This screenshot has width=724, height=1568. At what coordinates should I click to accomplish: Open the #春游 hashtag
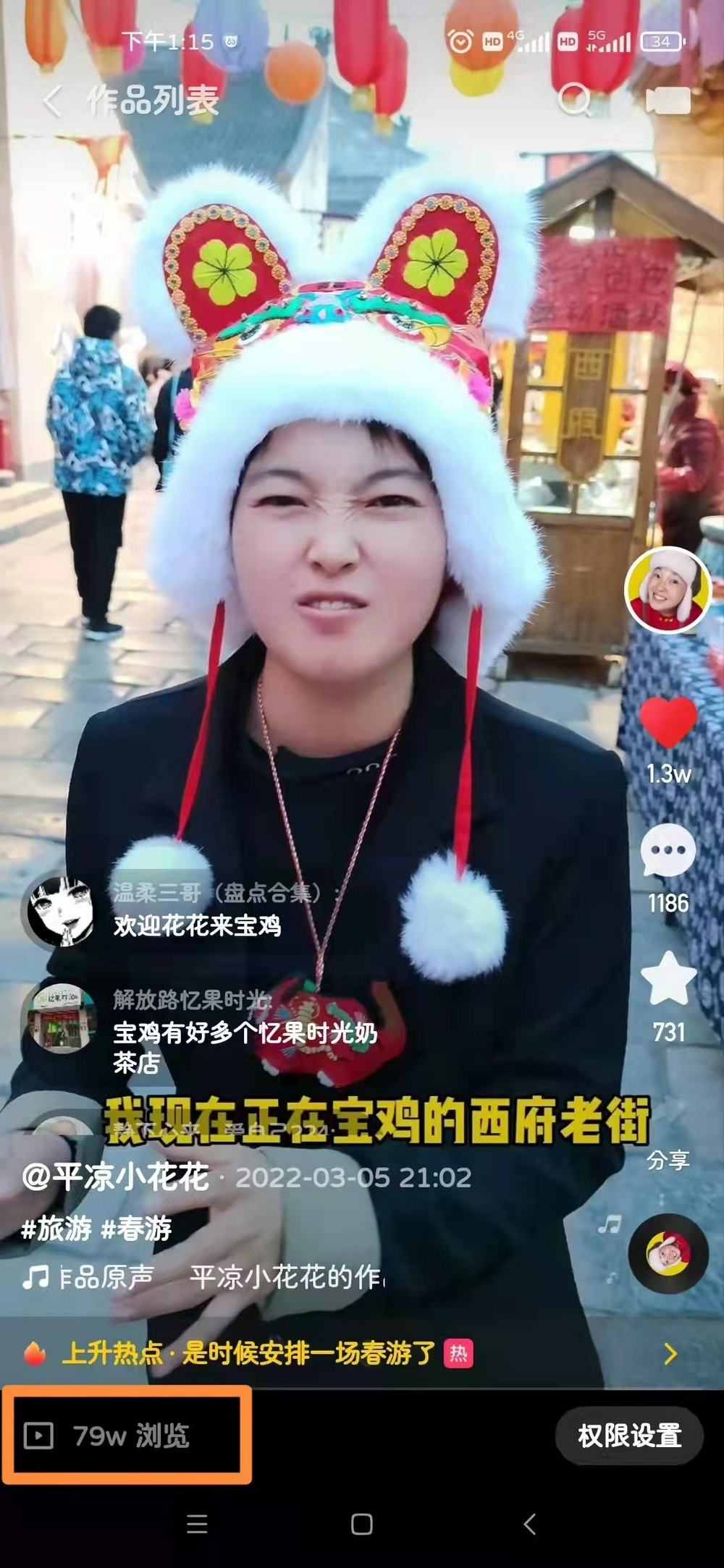(x=136, y=1228)
